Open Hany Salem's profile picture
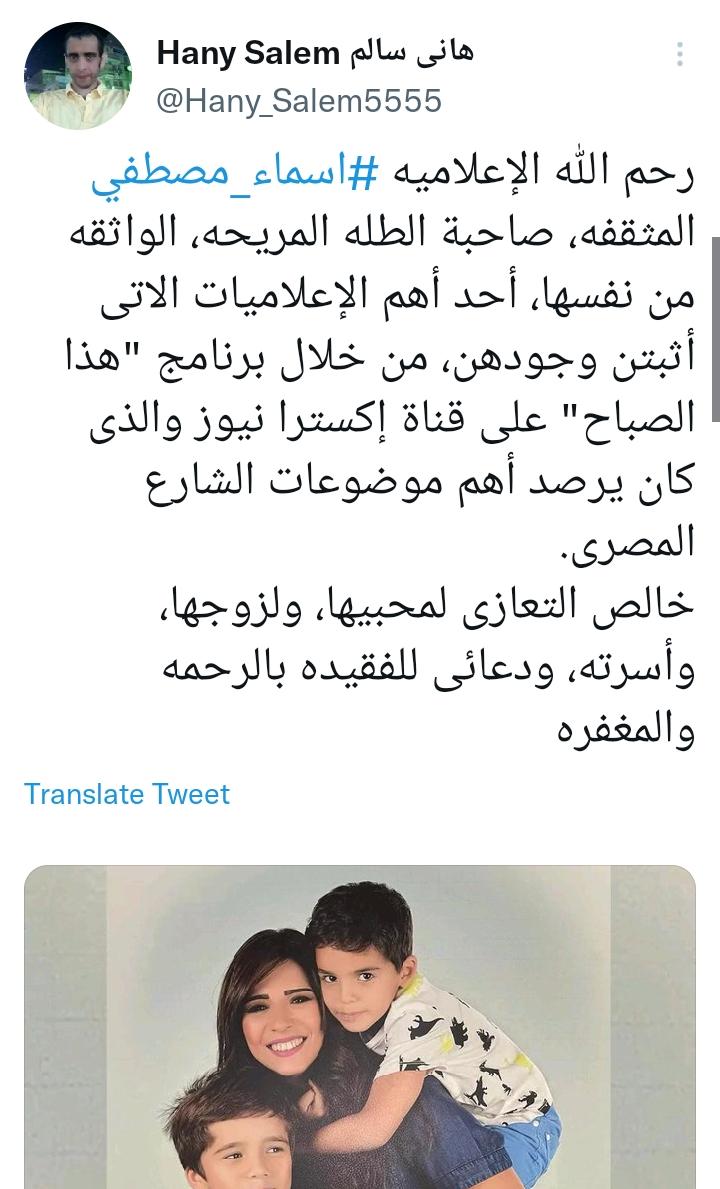The image size is (720, 1189). pos(78,76)
